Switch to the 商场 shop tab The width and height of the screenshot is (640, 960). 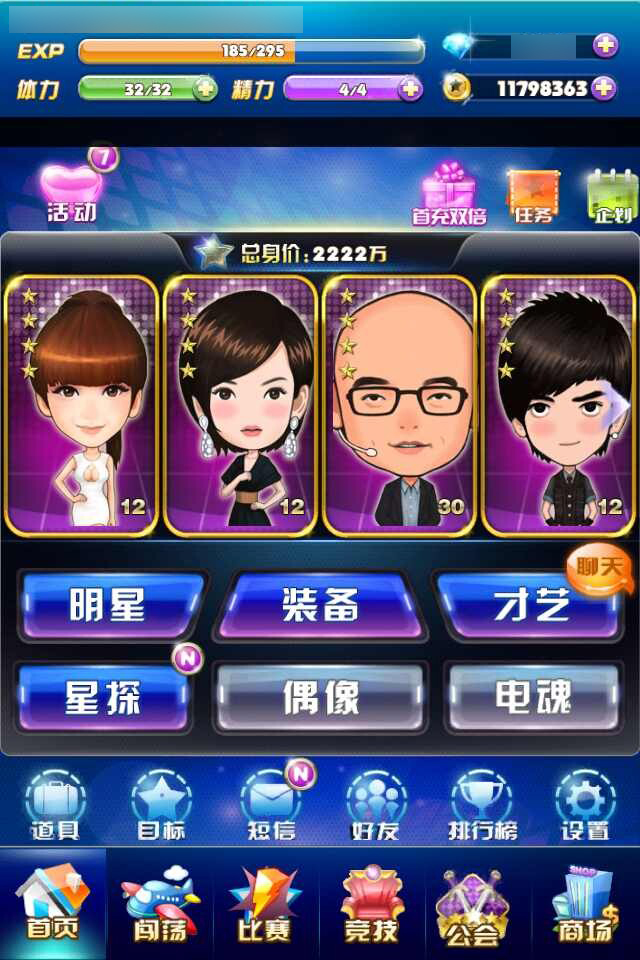click(585, 905)
